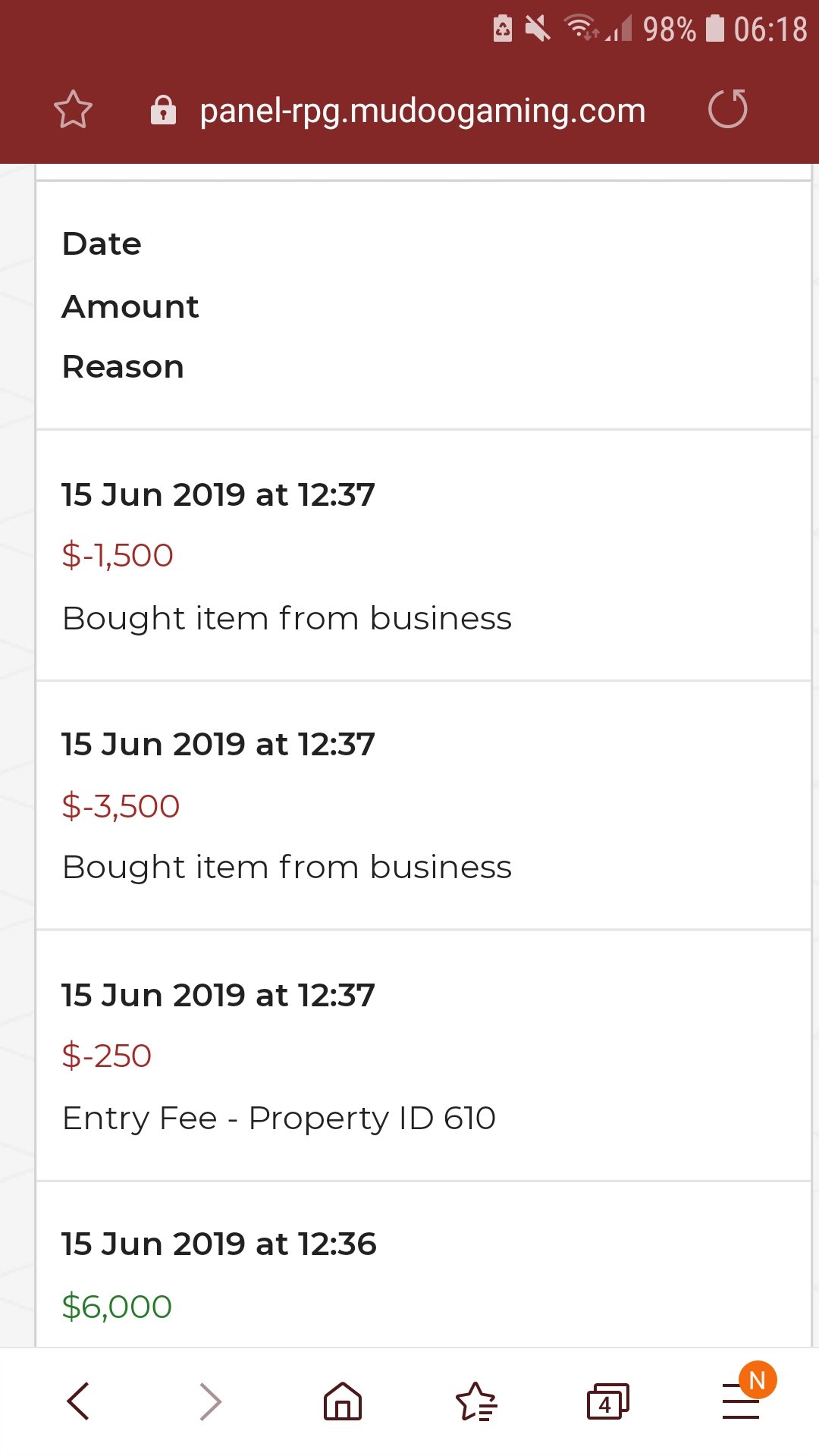Bookmark this page with the star icon

coord(74,110)
